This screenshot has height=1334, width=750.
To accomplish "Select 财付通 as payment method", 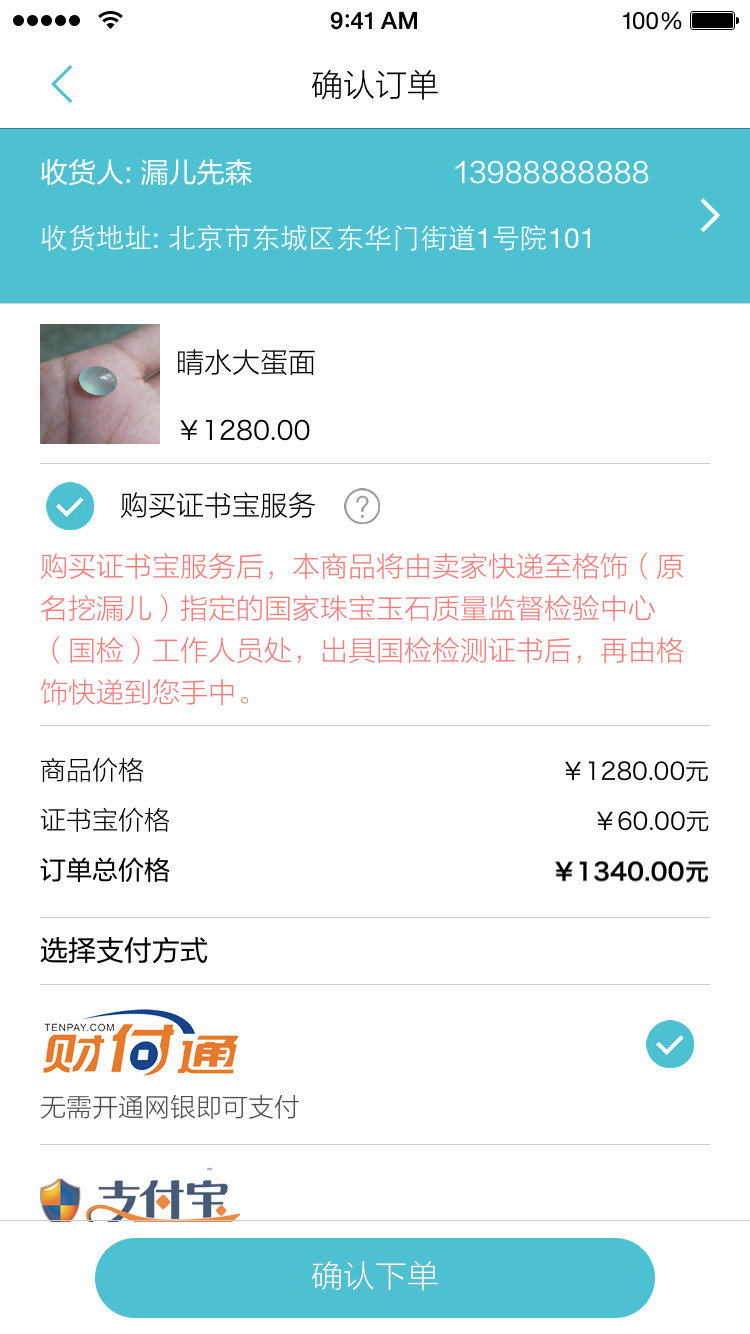I will (669, 1045).
